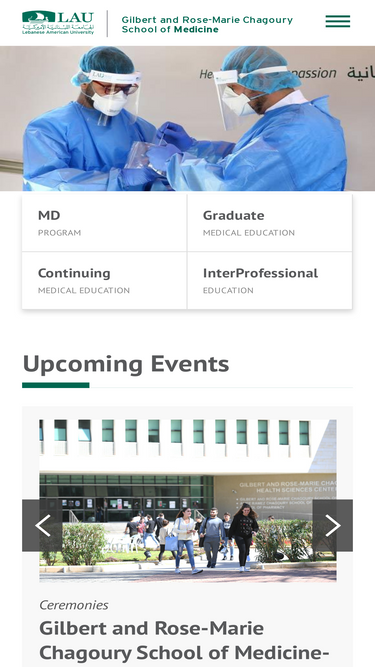Show the next event slide
This screenshot has width=375, height=667.
(332, 525)
